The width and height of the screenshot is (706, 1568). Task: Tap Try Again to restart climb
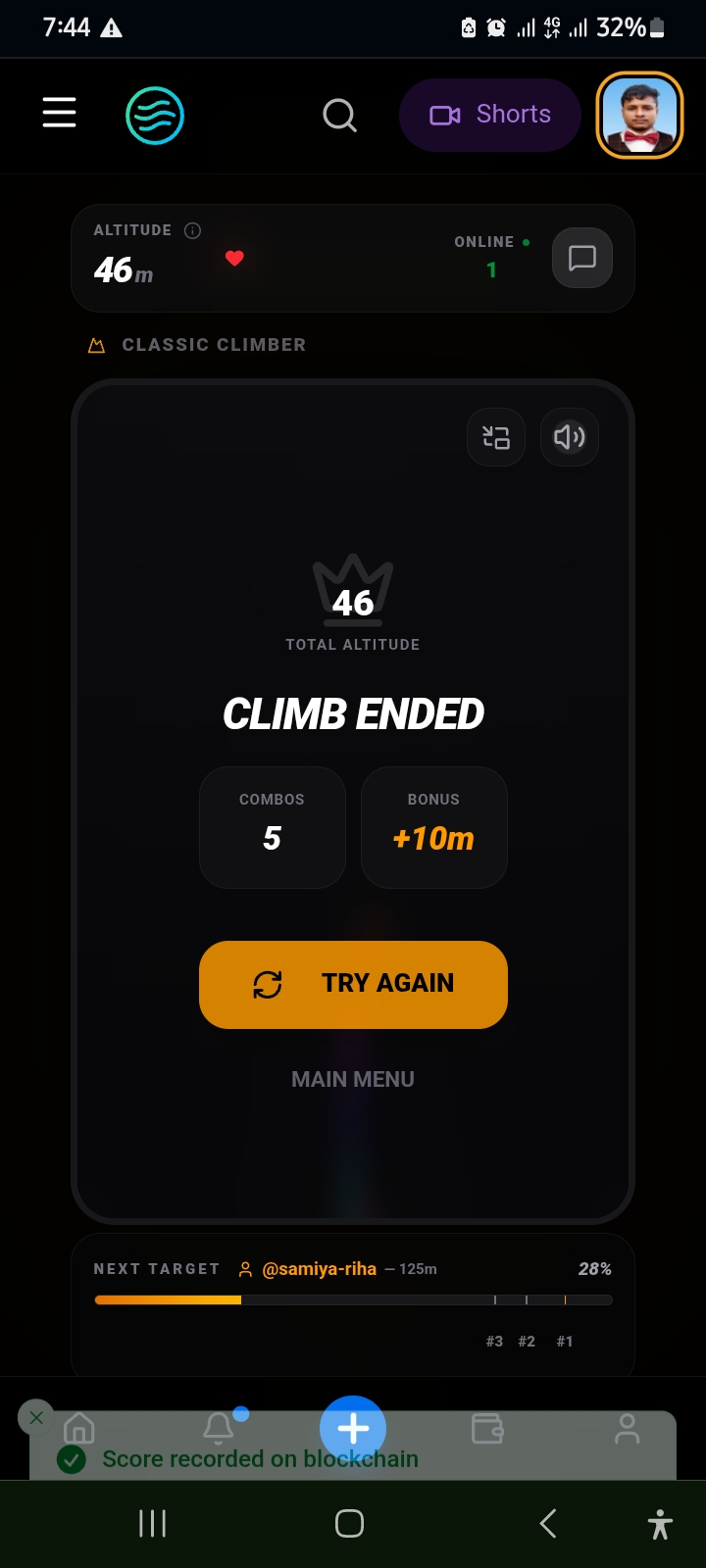[353, 984]
